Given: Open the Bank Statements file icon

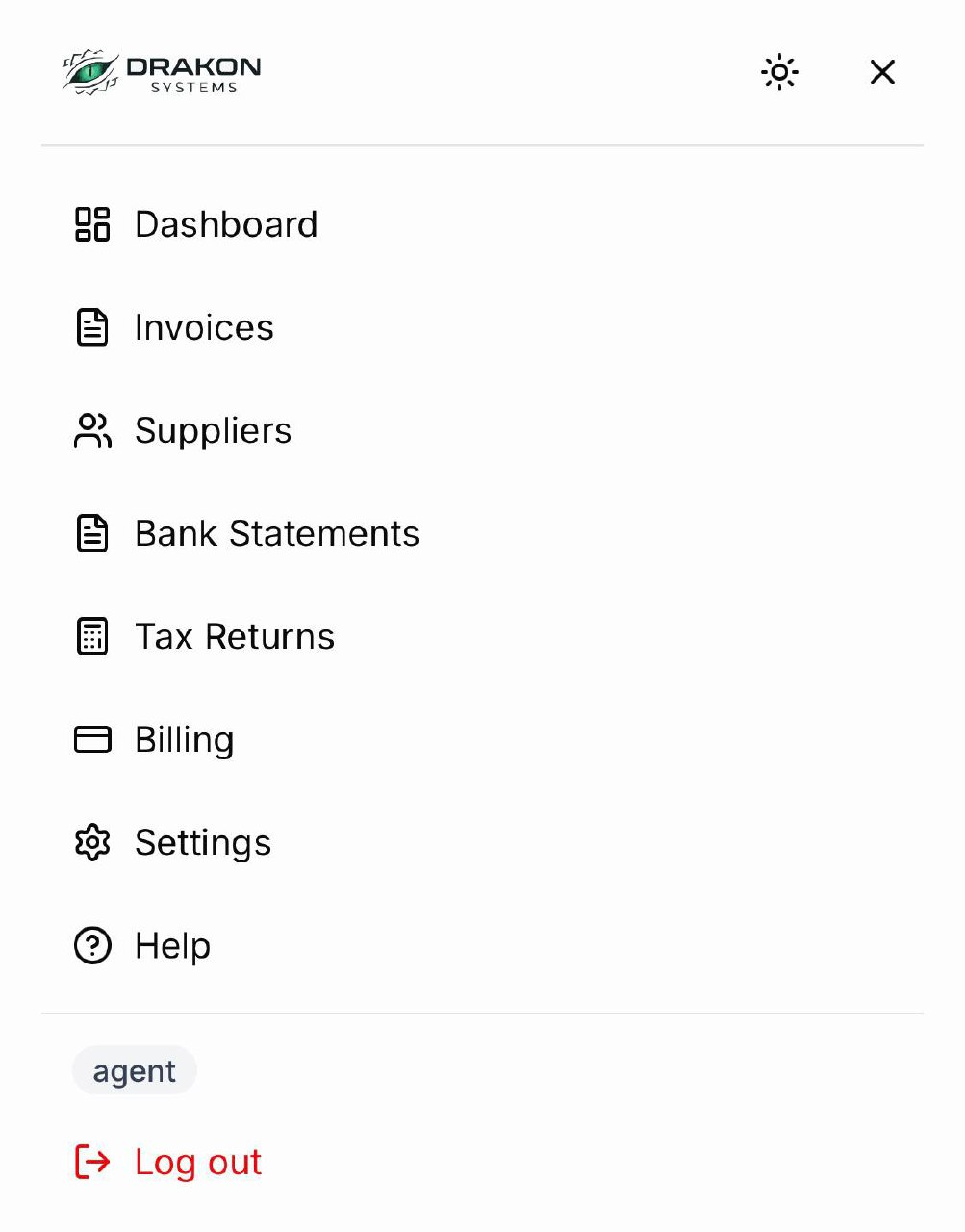Looking at the screenshot, I should click(91, 533).
